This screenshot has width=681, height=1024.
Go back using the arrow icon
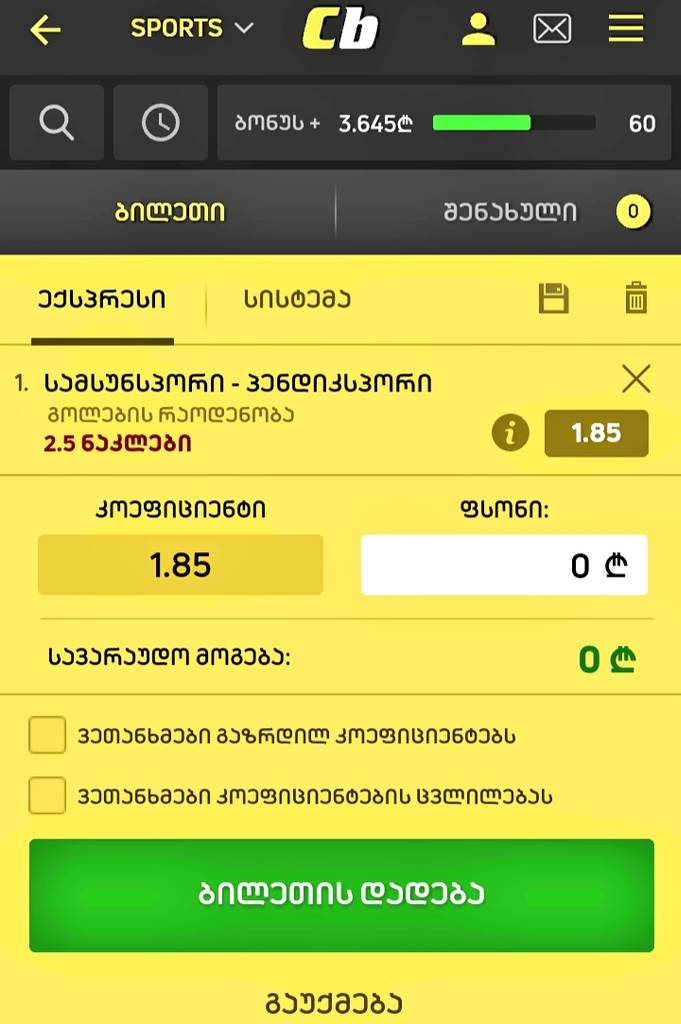(45, 30)
